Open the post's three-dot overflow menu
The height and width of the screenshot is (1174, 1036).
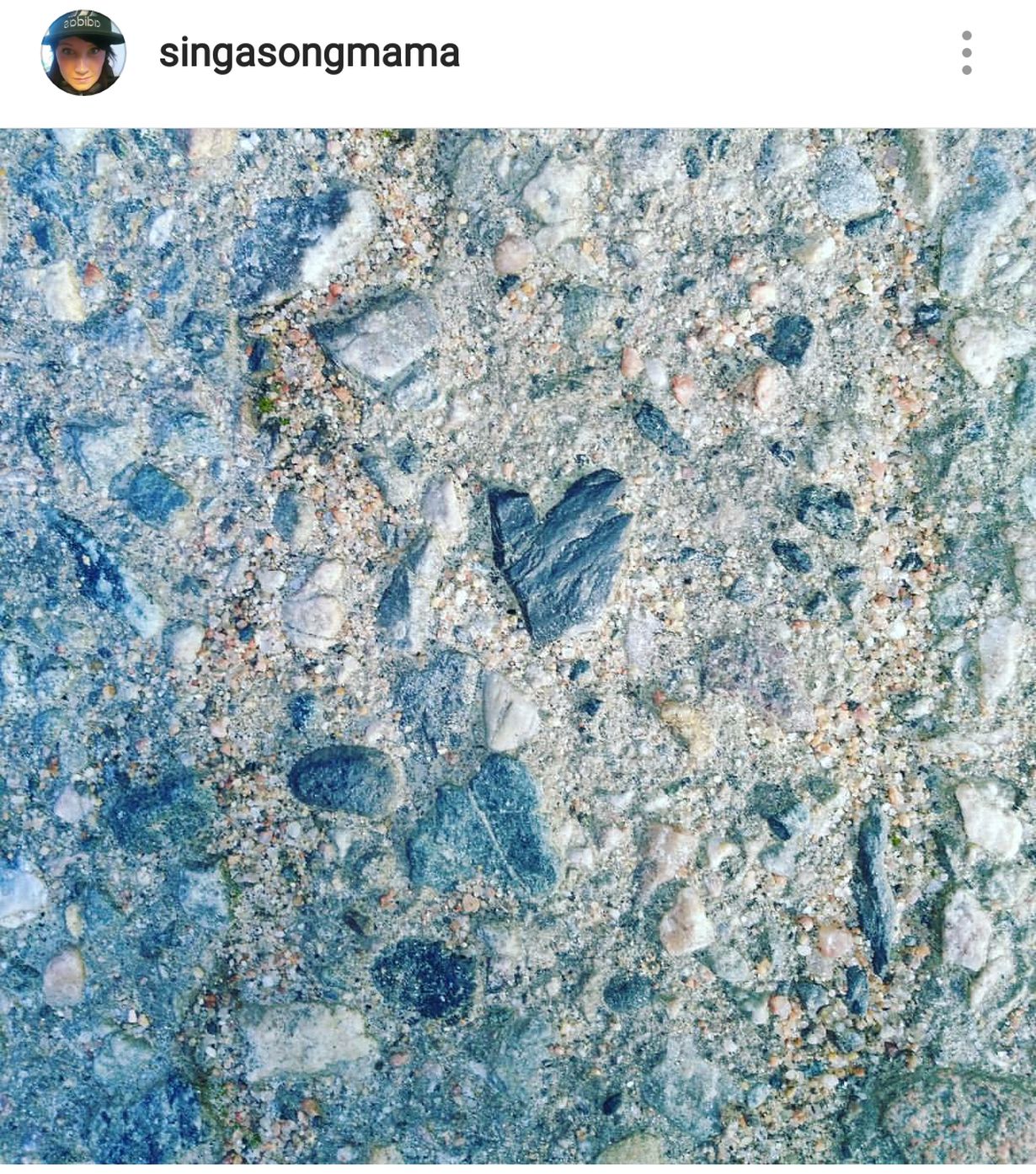pos(966,53)
